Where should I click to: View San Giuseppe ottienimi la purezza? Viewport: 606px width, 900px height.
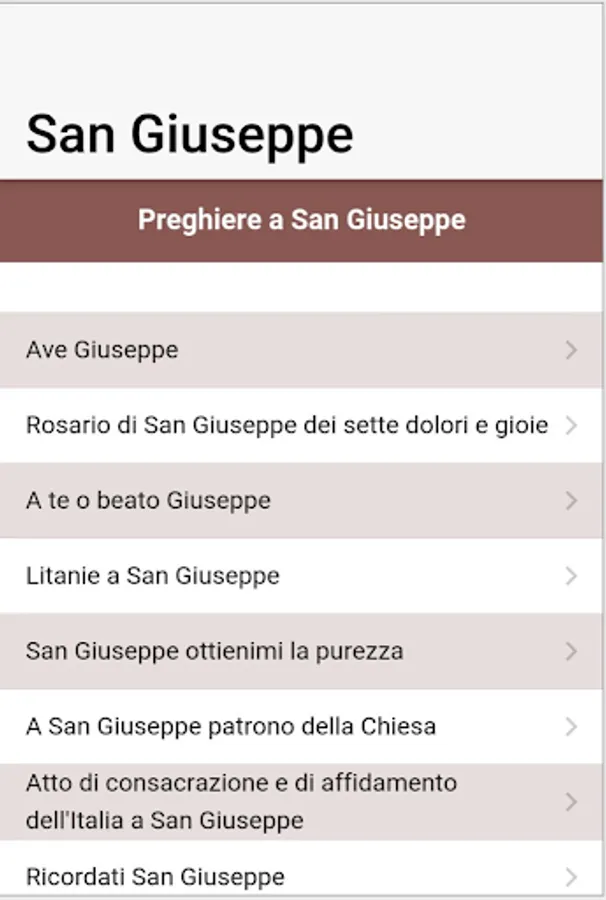[300, 651]
